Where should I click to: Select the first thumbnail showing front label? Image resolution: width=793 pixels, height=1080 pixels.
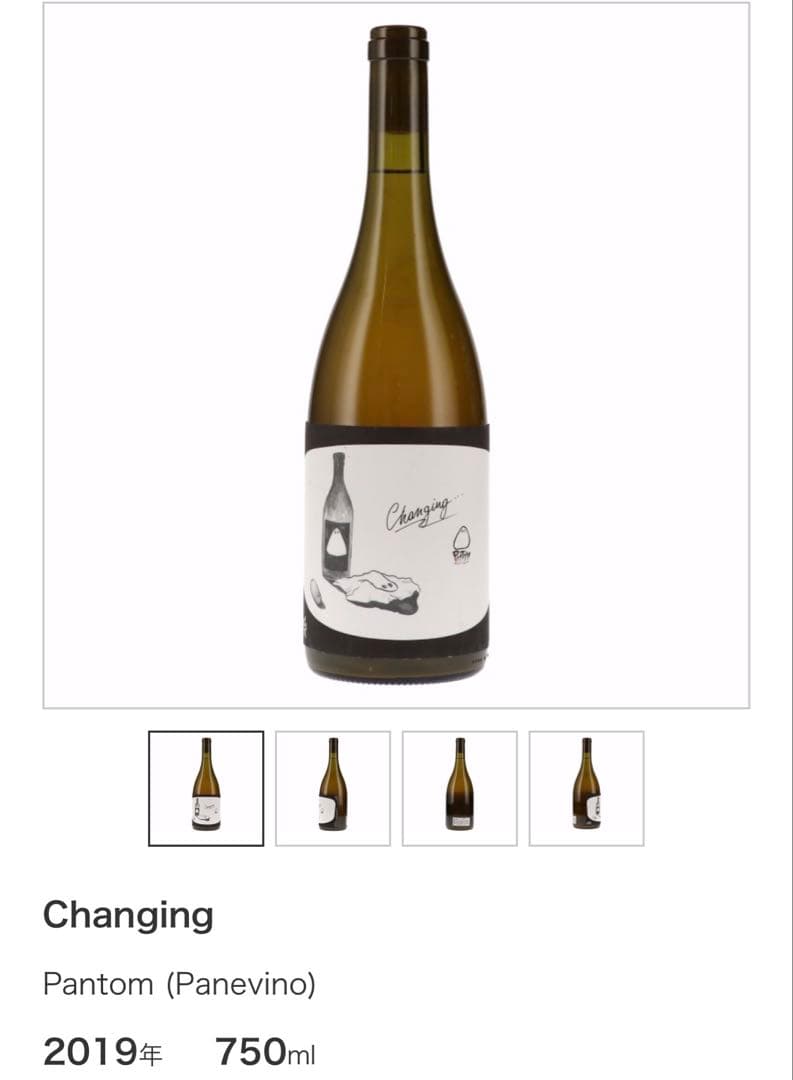(x=206, y=788)
